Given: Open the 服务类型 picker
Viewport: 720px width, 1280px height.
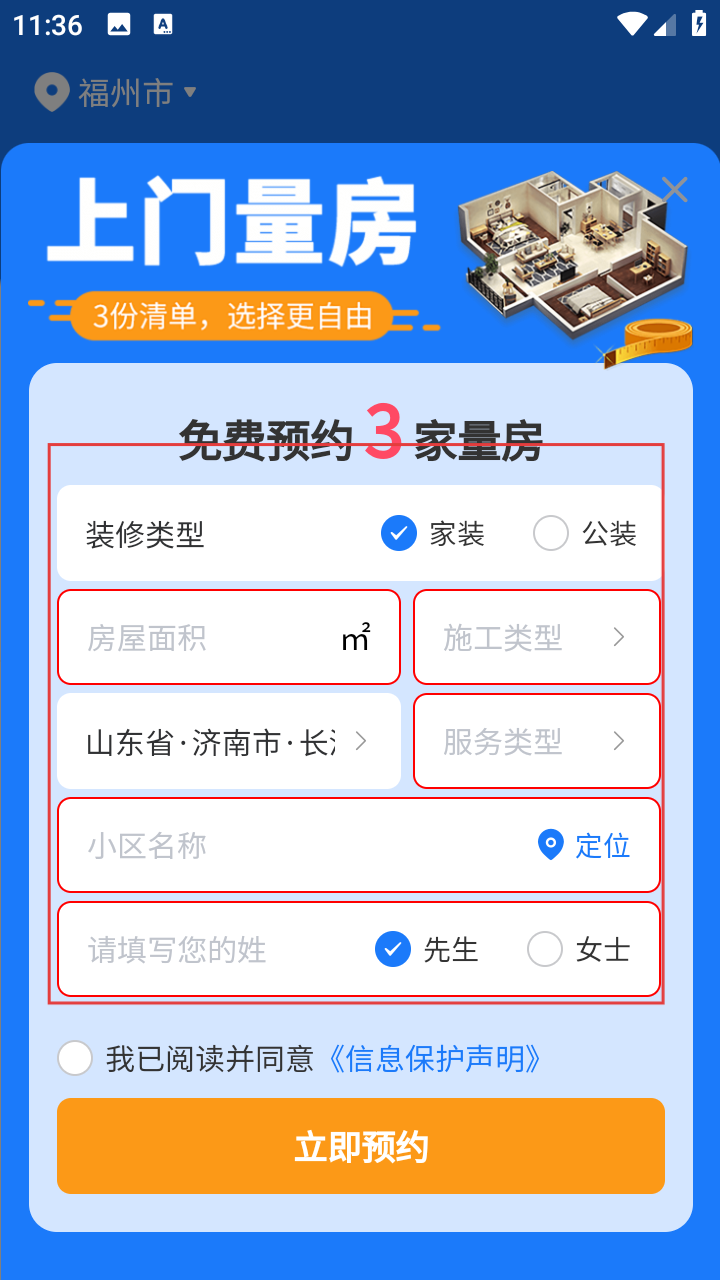Looking at the screenshot, I should 536,742.
